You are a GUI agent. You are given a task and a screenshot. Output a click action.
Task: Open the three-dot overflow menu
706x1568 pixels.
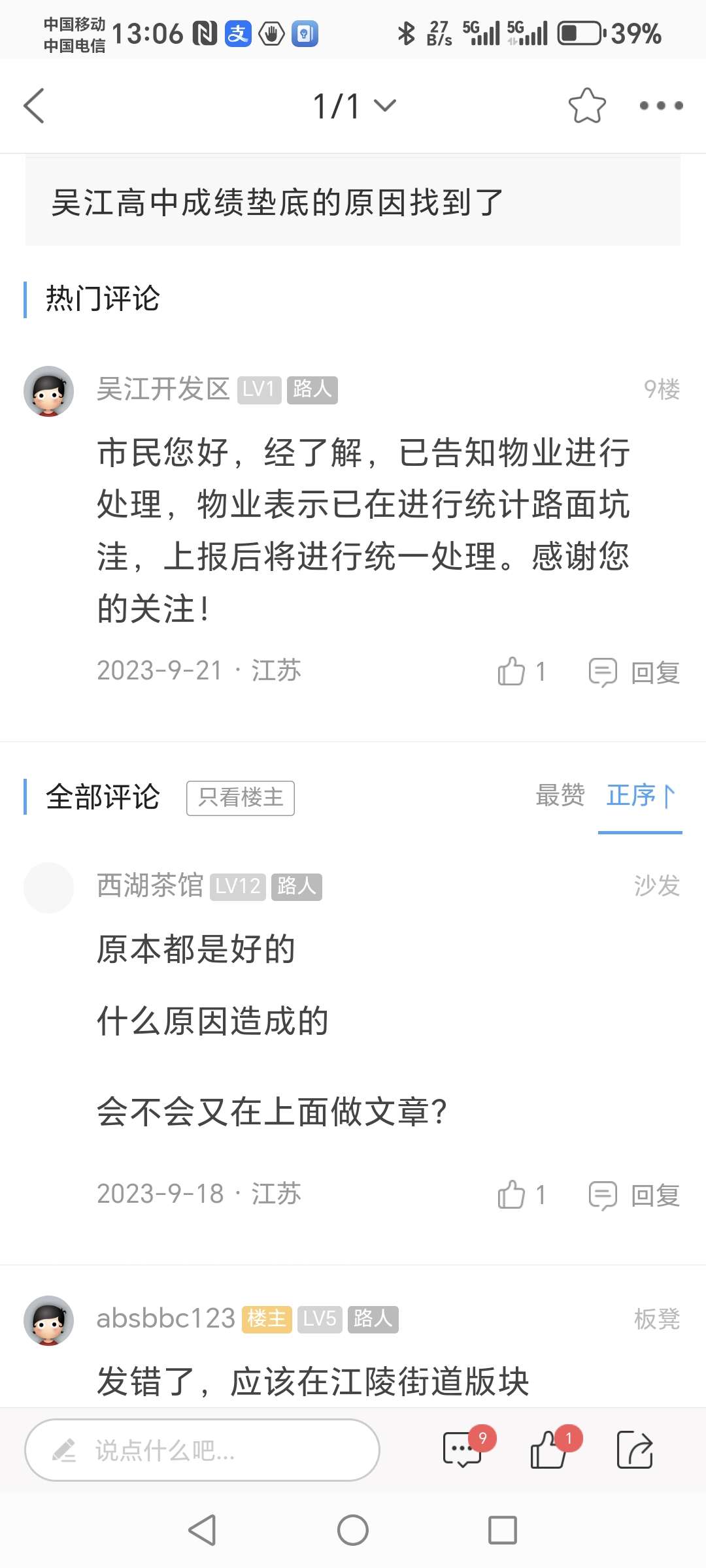coord(660,106)
